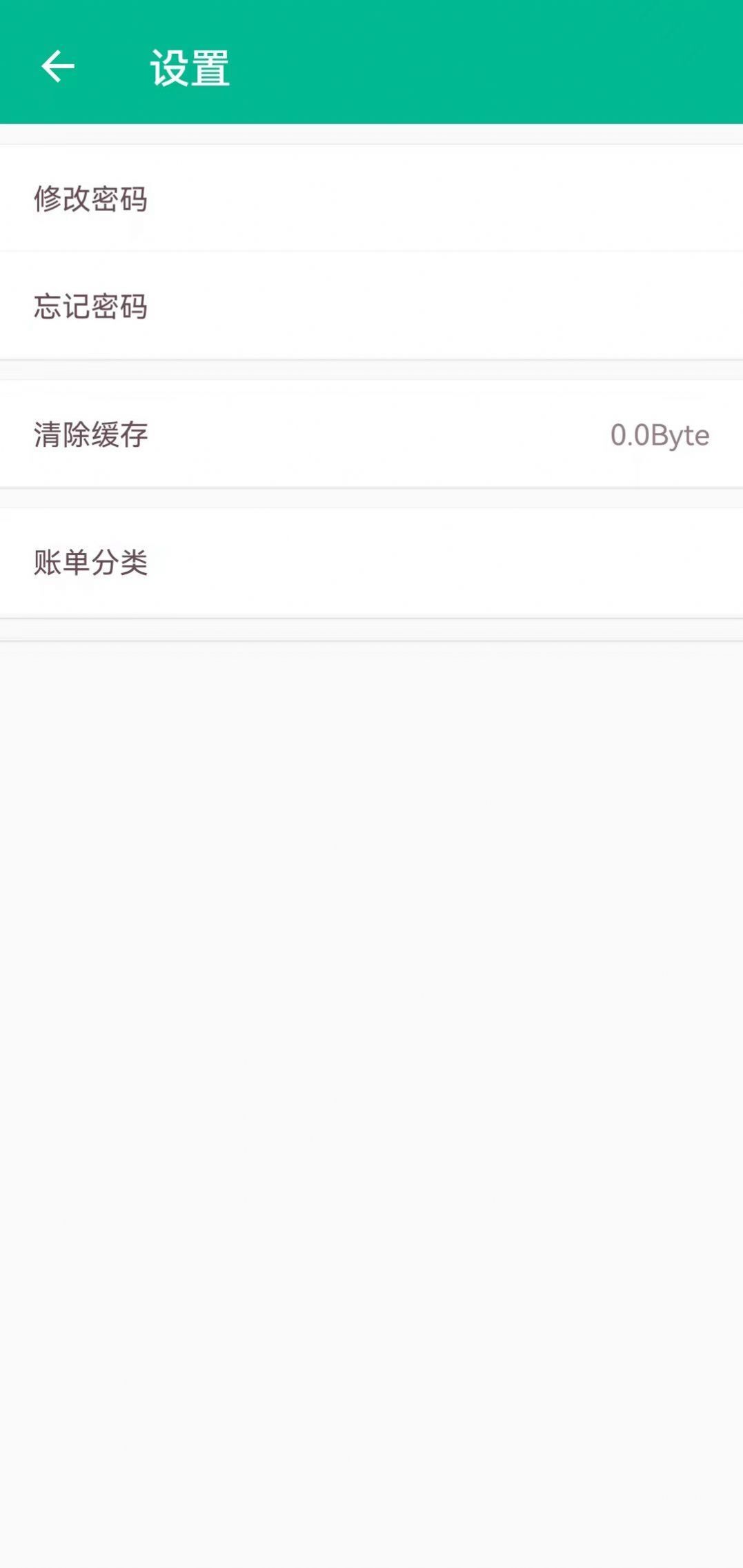743x1568 pixels.
Task: Click the 0.0Byte cache size label
Action: click(x=660, y=435)
